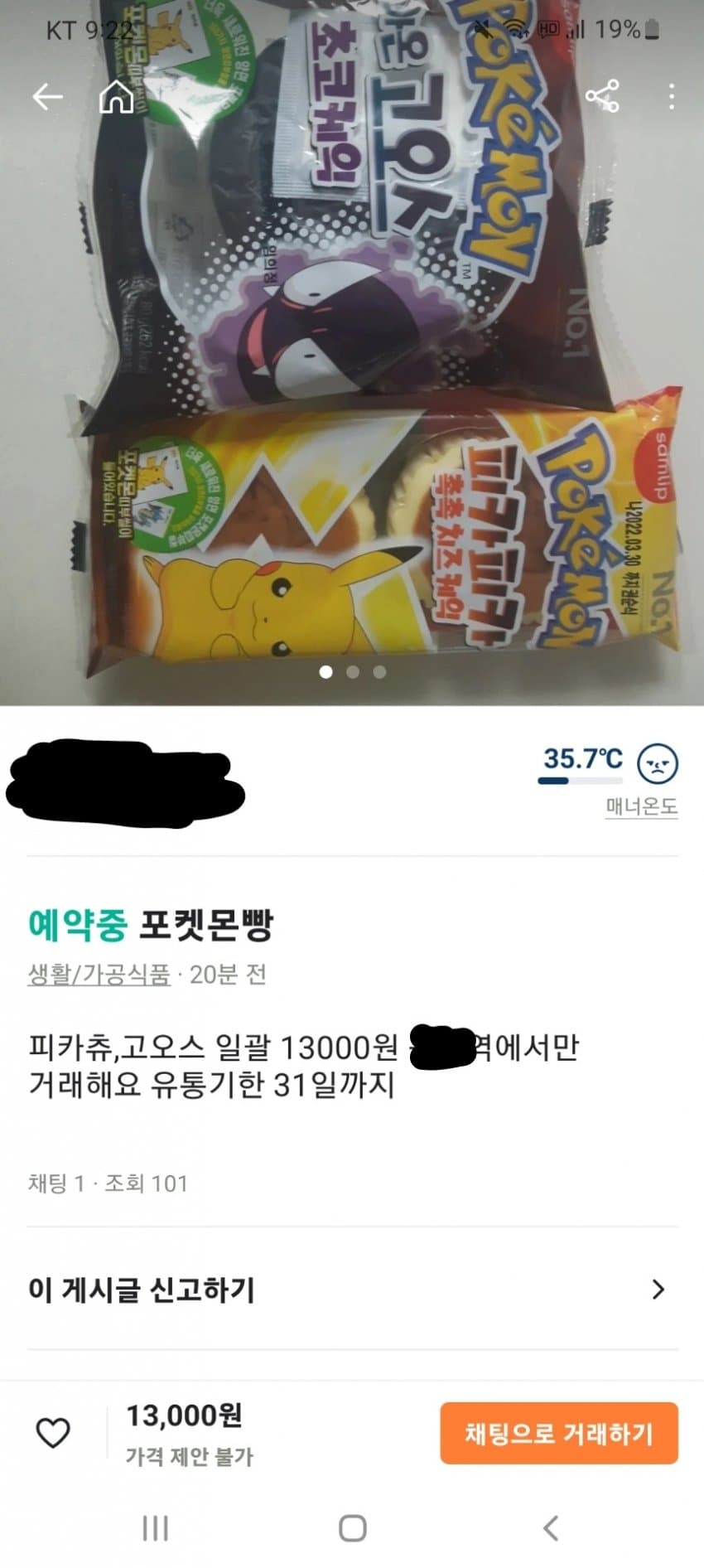Go back using the top-left arrow
Image resolution: width=704 pixels, height=1568 pixels.
(x=47, y=98)
